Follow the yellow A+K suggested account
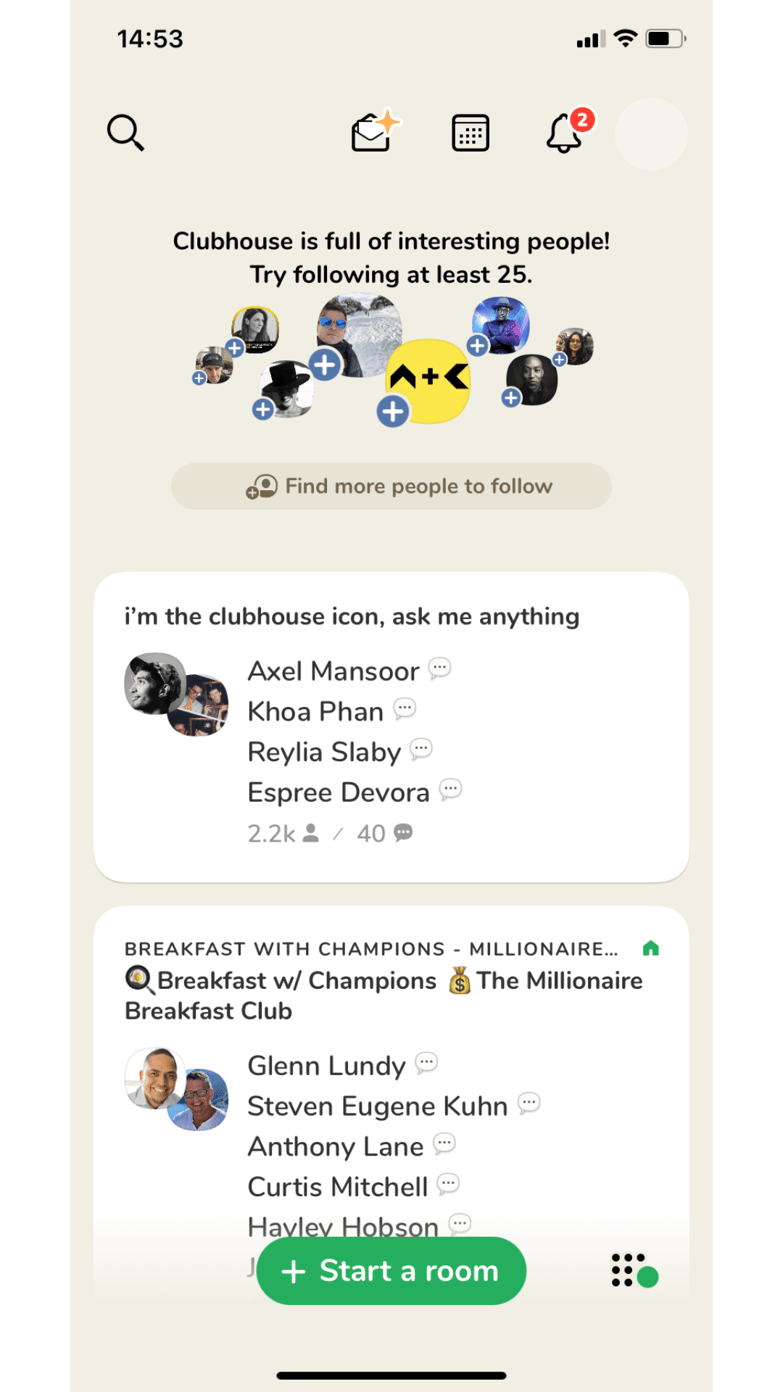Image resolution: width=783 pixels, height=1392 pixels. point(393,411)
